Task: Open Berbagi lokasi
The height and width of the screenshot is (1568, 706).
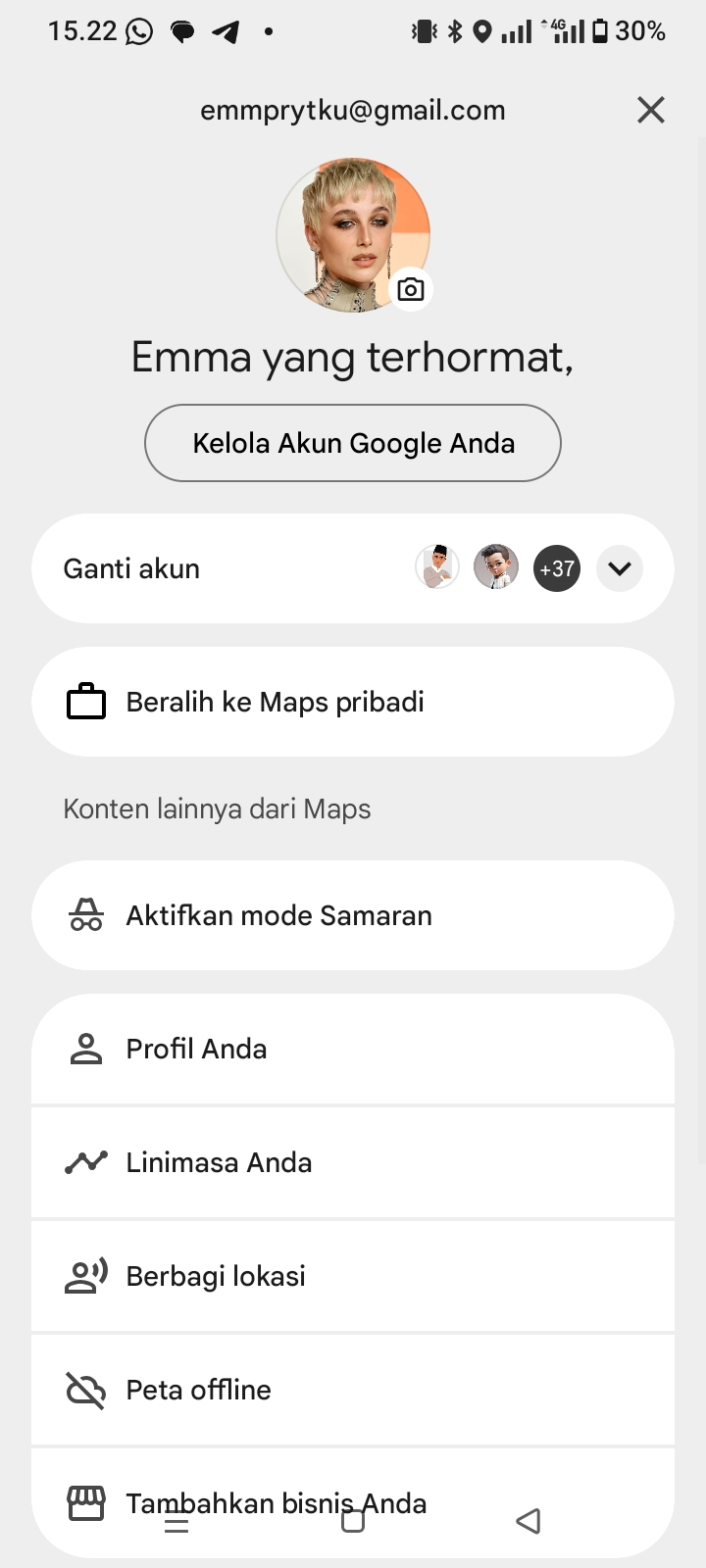Action: click(353, 1276)
